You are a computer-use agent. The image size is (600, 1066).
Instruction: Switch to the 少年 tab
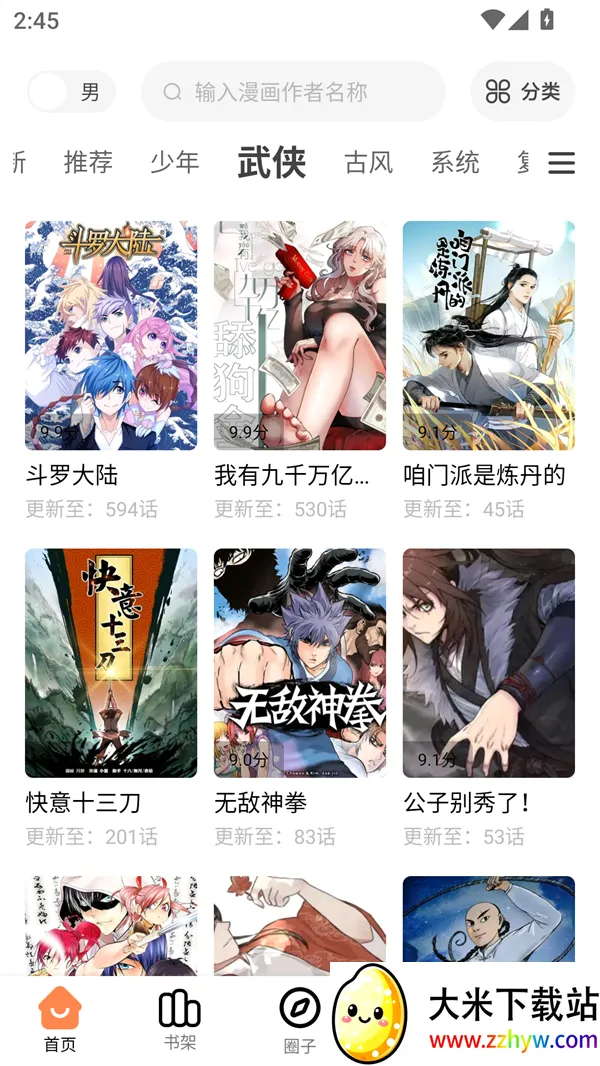(x=175, y=162)
